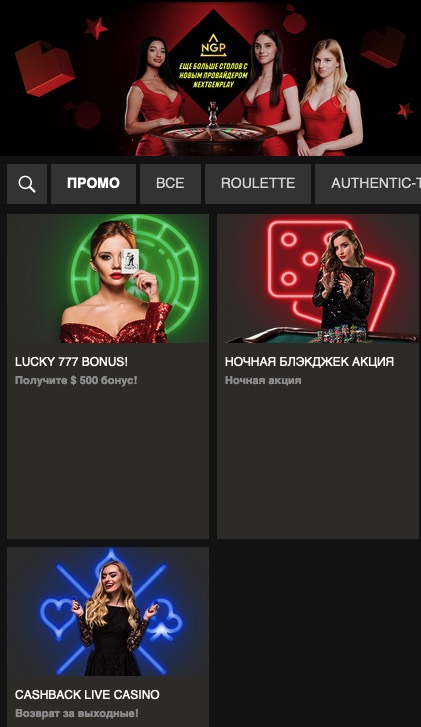Select the ПРОМО tab
This screenshot has width=421, height=727.
pos(93,184)
